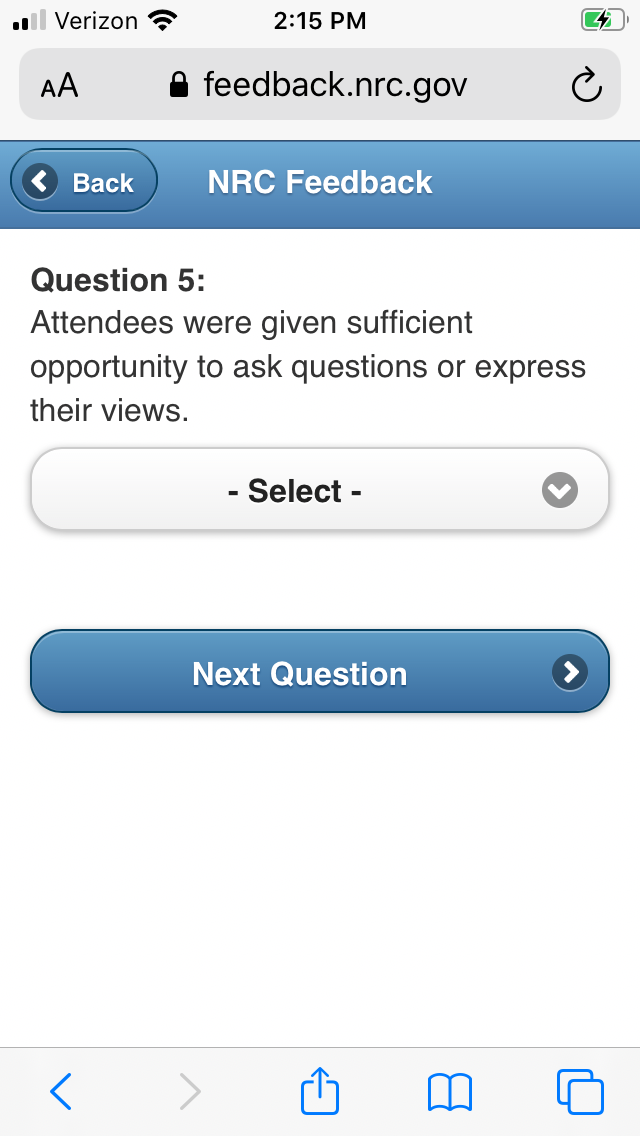The width and height of the screenshot is (640, 1136).
Task: Open the Select answer dropdown
Action: [320, 490]
